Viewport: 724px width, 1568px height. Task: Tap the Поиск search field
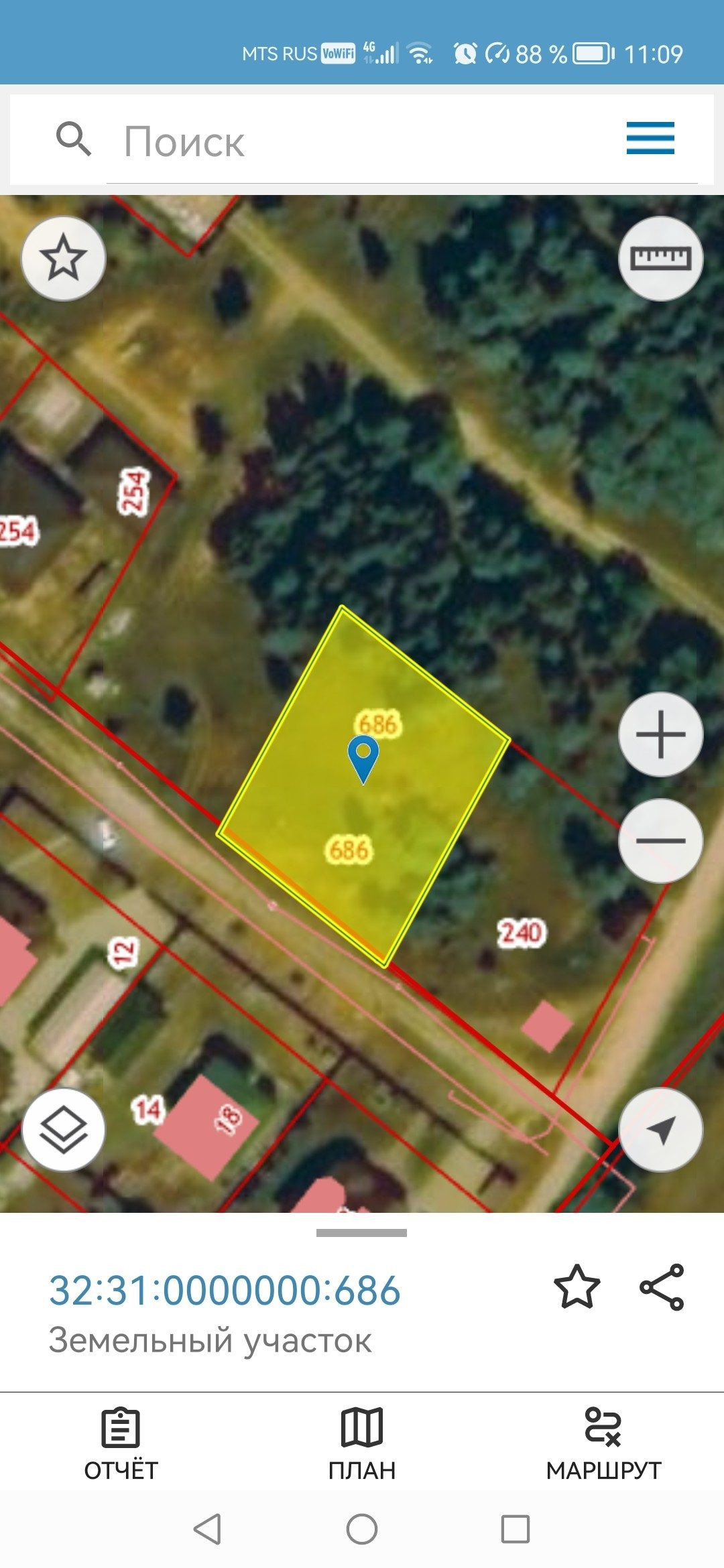[362, 141]
